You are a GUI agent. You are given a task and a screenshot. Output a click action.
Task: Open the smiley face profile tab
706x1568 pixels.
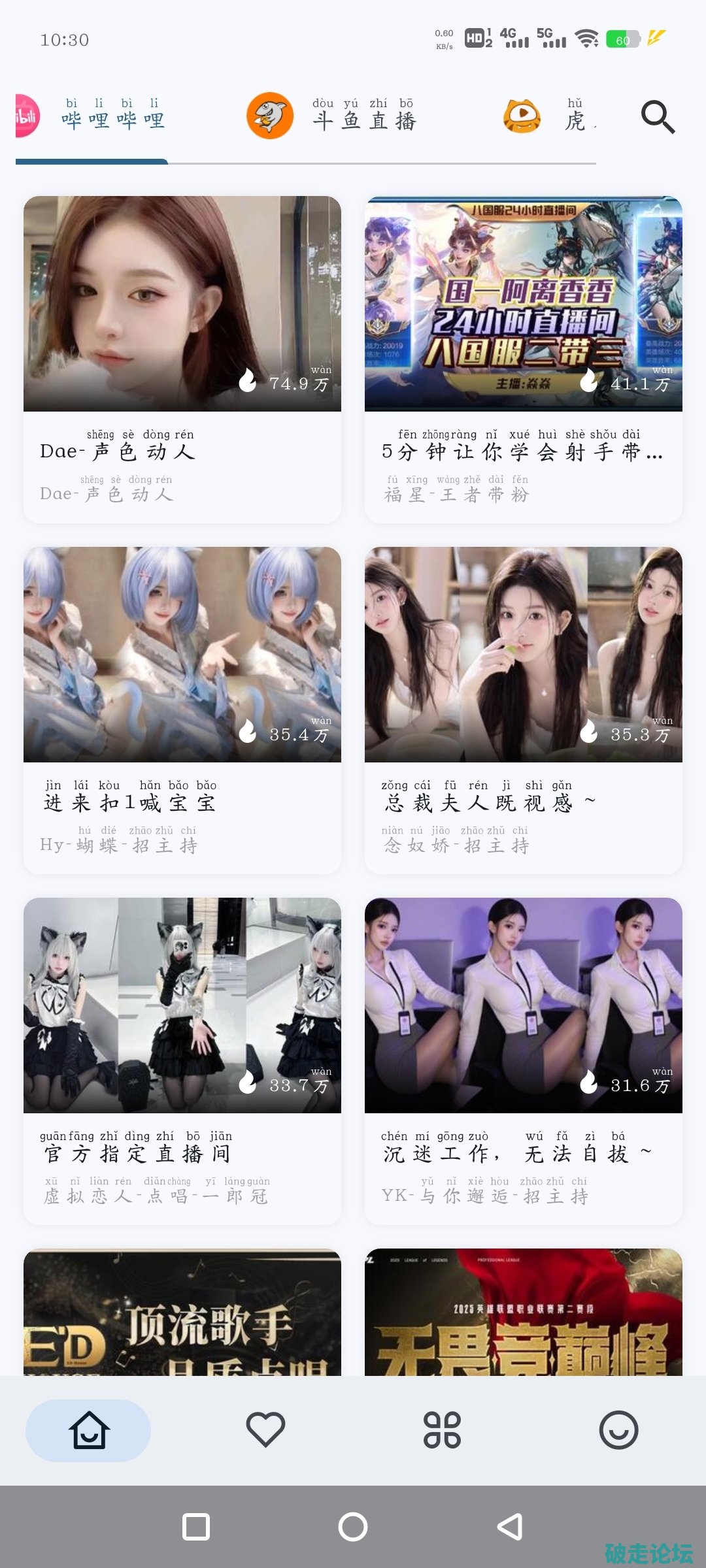(x=618, y=1430)
